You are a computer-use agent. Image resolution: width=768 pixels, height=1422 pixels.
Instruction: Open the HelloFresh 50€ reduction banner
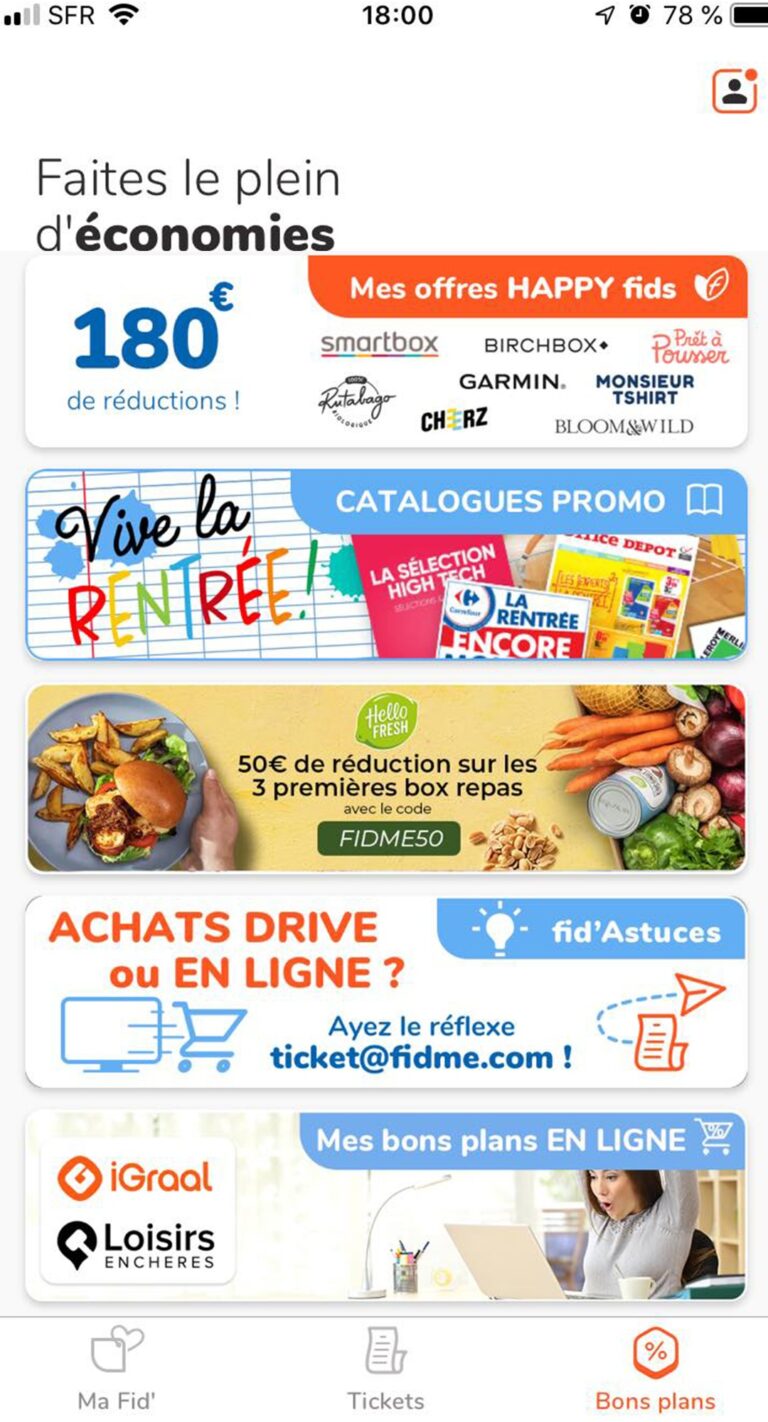(x=386, y=778)
